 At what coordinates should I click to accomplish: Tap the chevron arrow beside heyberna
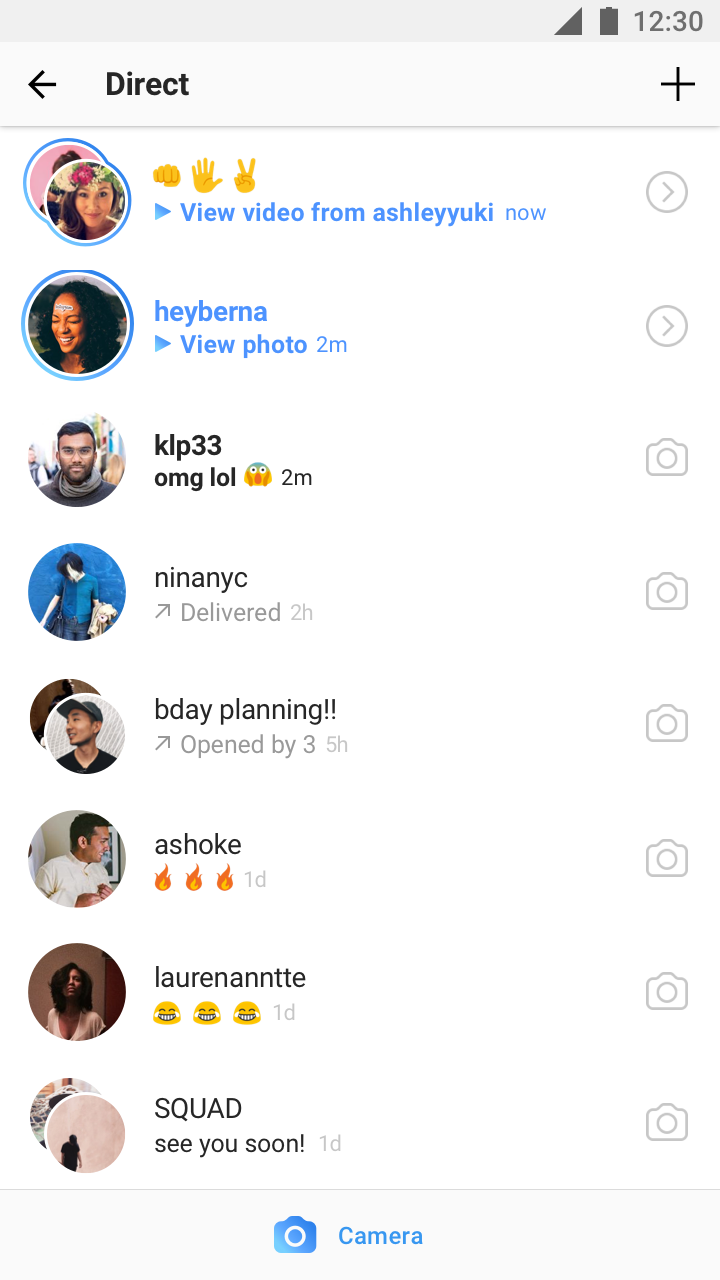(667, 326)
